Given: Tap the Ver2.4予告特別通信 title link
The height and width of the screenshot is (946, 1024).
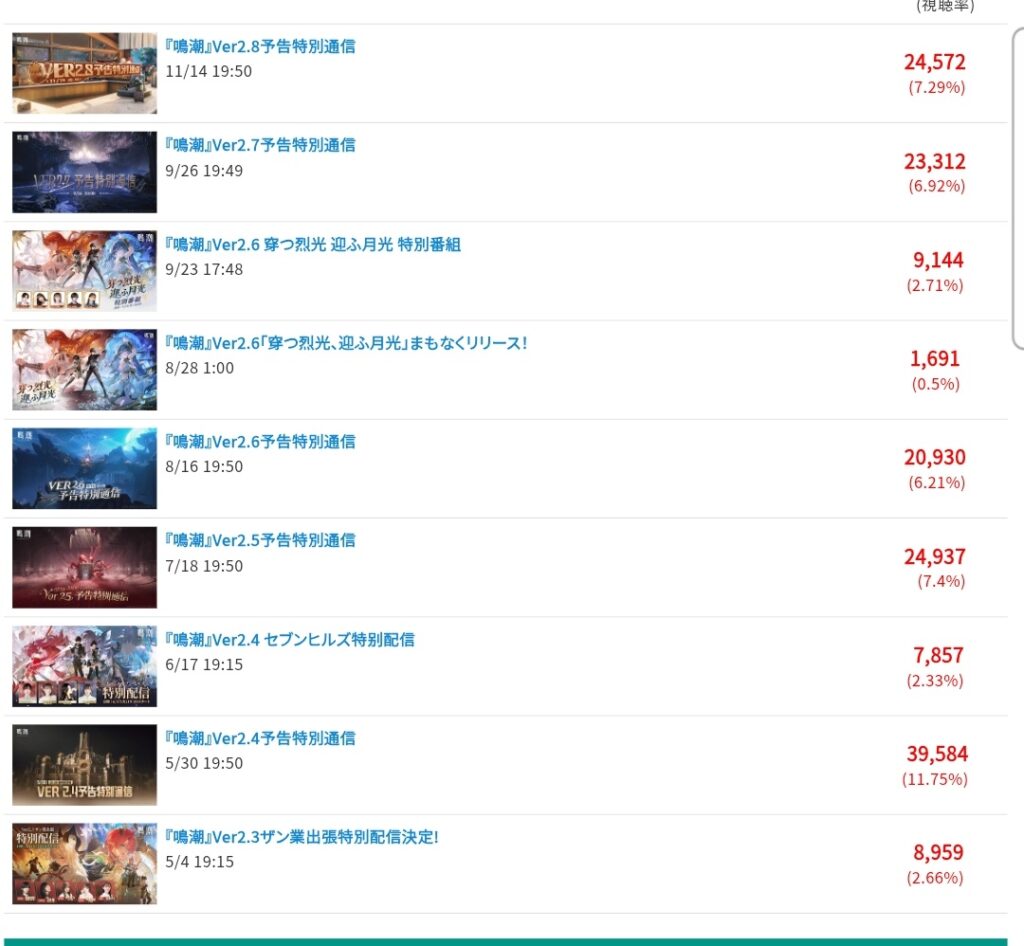Looking at the screenshot, I should click(260, 738).
